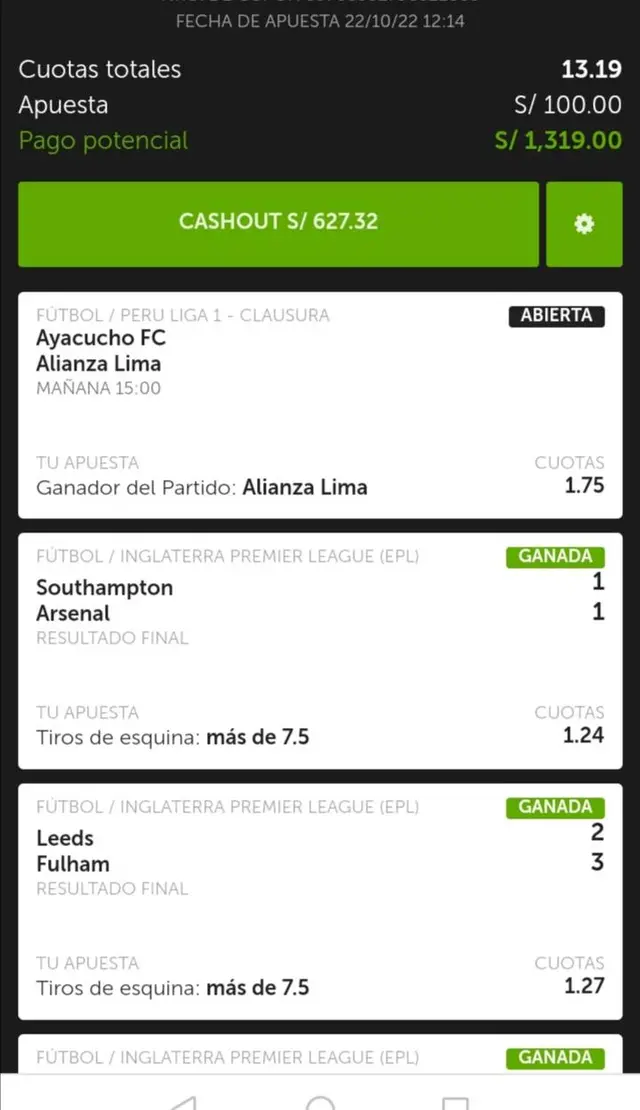This screenshot has height=1110, width=640.
Task: Open cashout settings gear icon
Action: pos(584,224)
